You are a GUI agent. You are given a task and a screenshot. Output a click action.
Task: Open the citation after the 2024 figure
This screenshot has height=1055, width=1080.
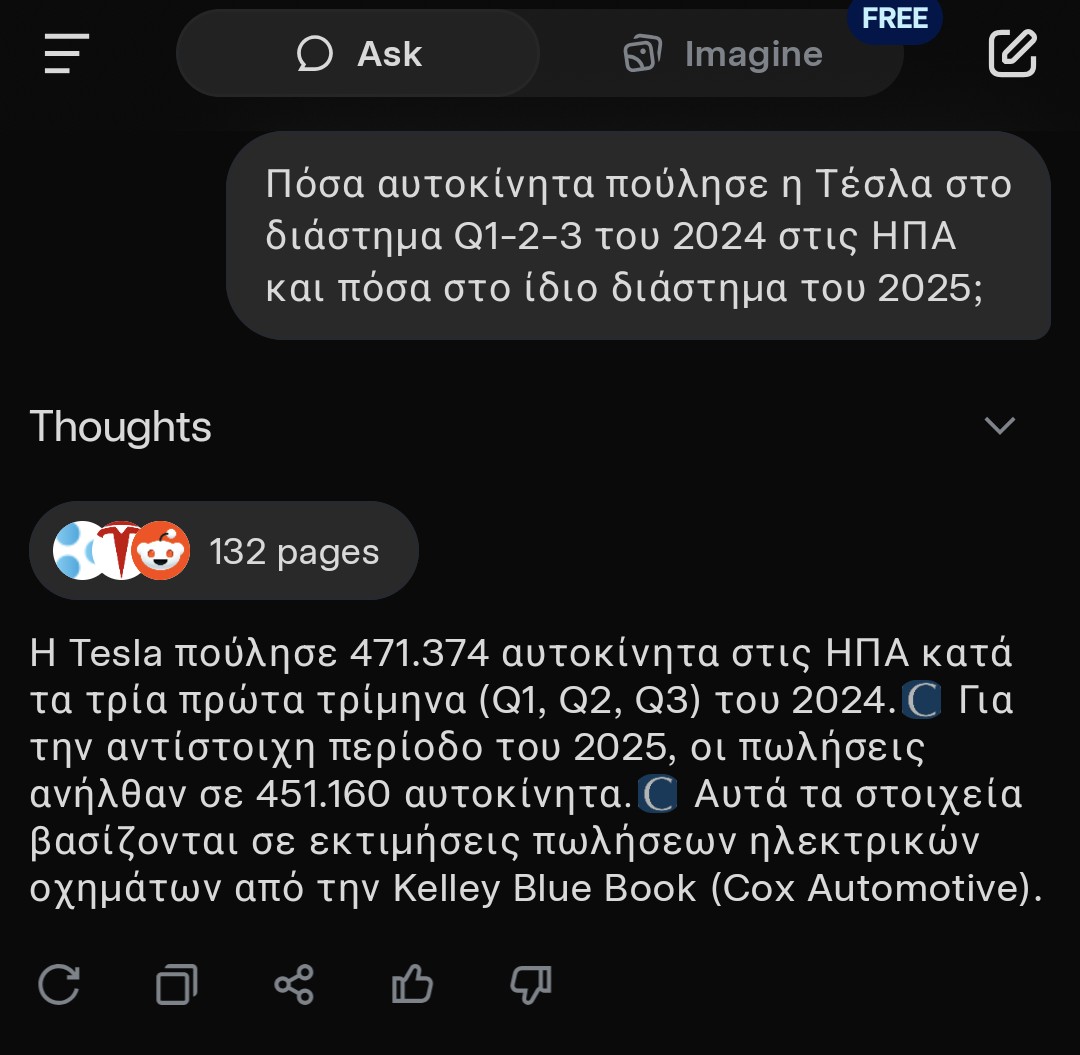coord(921,701)
